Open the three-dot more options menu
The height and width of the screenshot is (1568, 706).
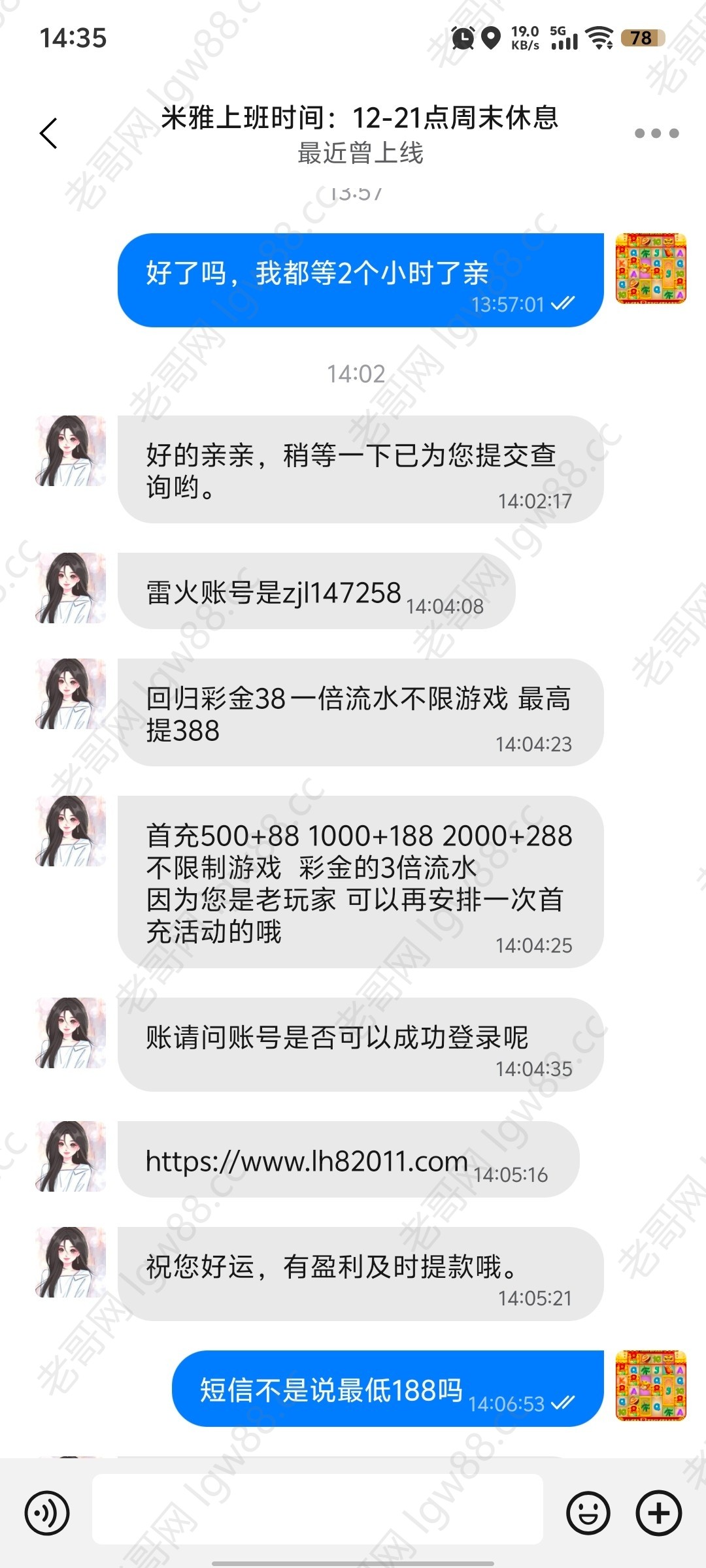tap(656, 133)
